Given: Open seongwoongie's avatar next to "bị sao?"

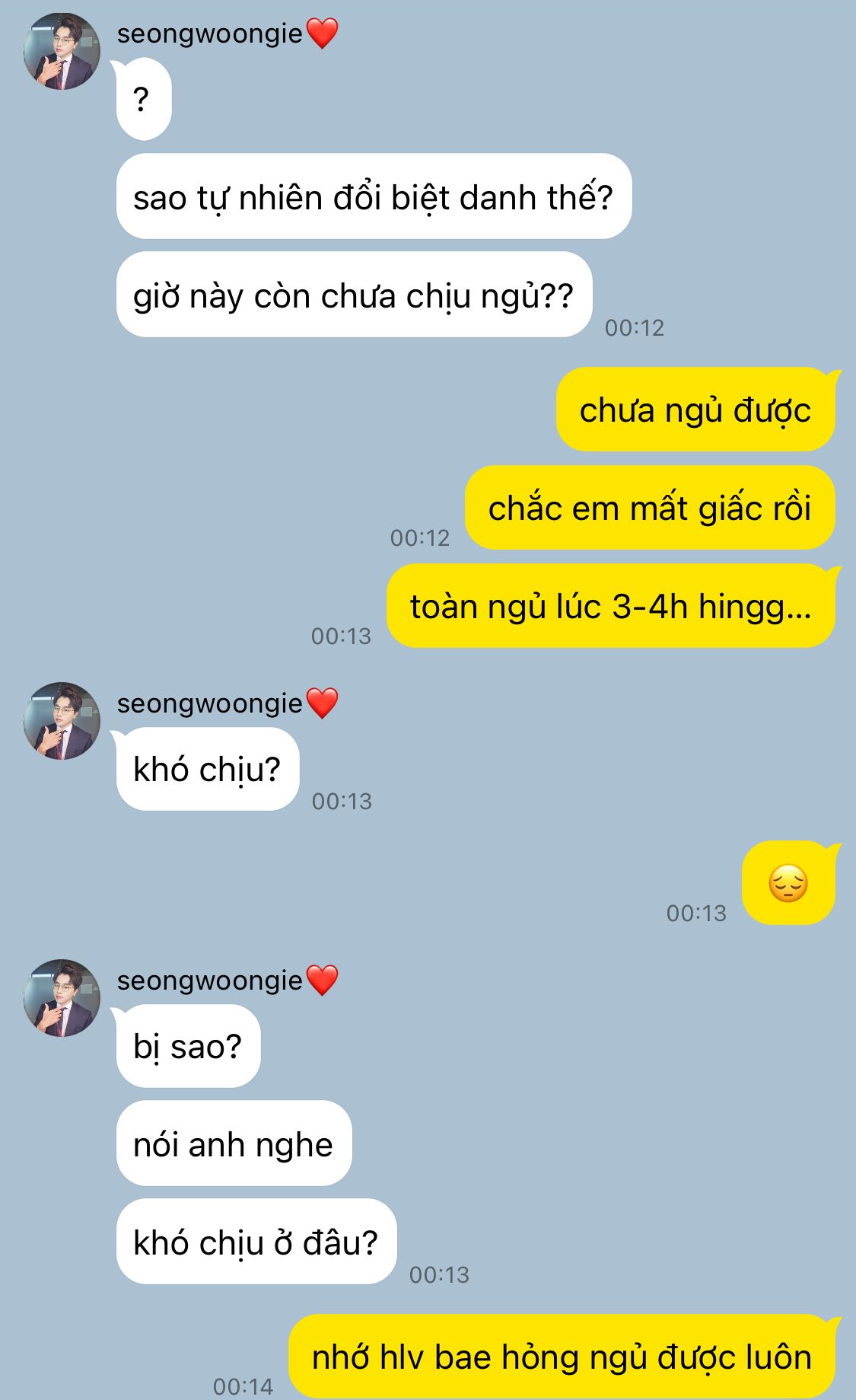Looking at the screenshot, I should pyautogui.click(x=62, y=998).
